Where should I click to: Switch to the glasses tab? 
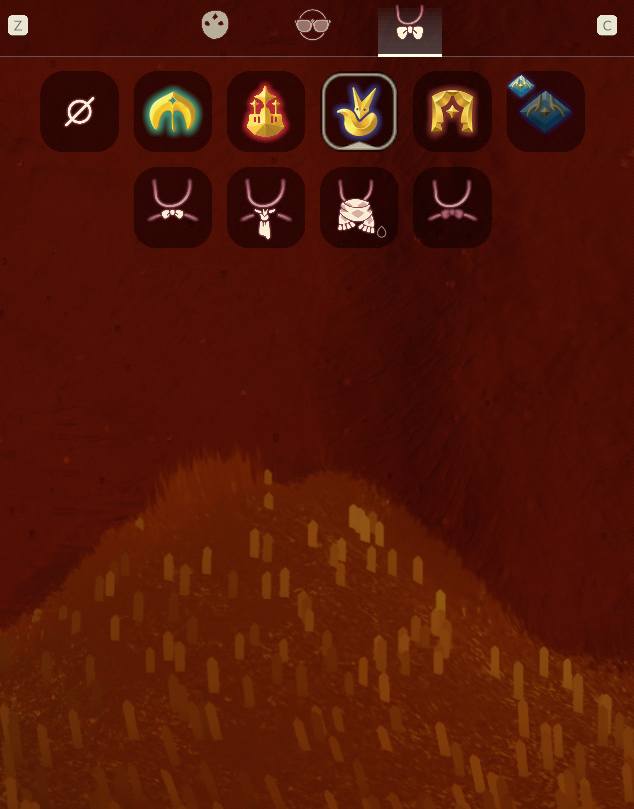point(312,25)
